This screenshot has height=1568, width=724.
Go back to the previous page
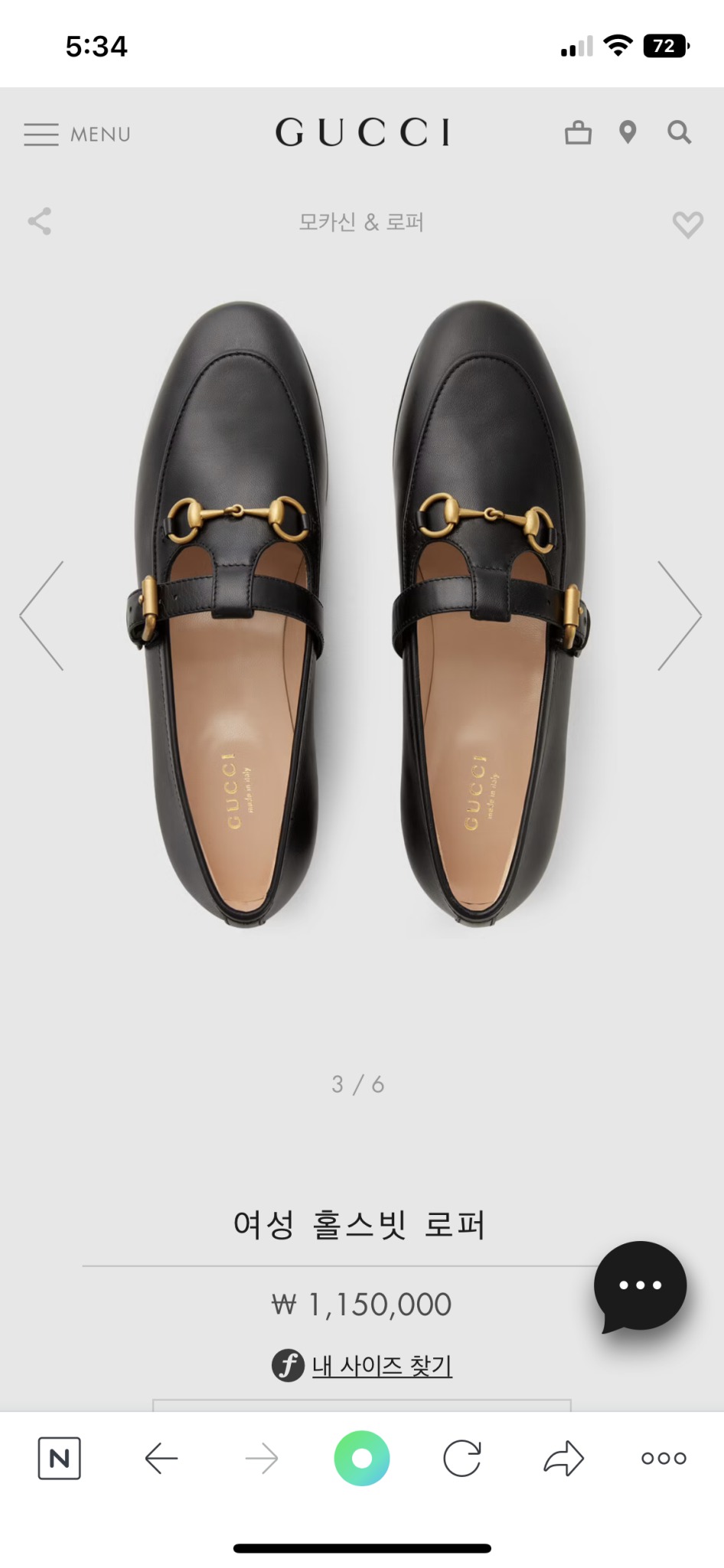click(x=161, y=1459)
